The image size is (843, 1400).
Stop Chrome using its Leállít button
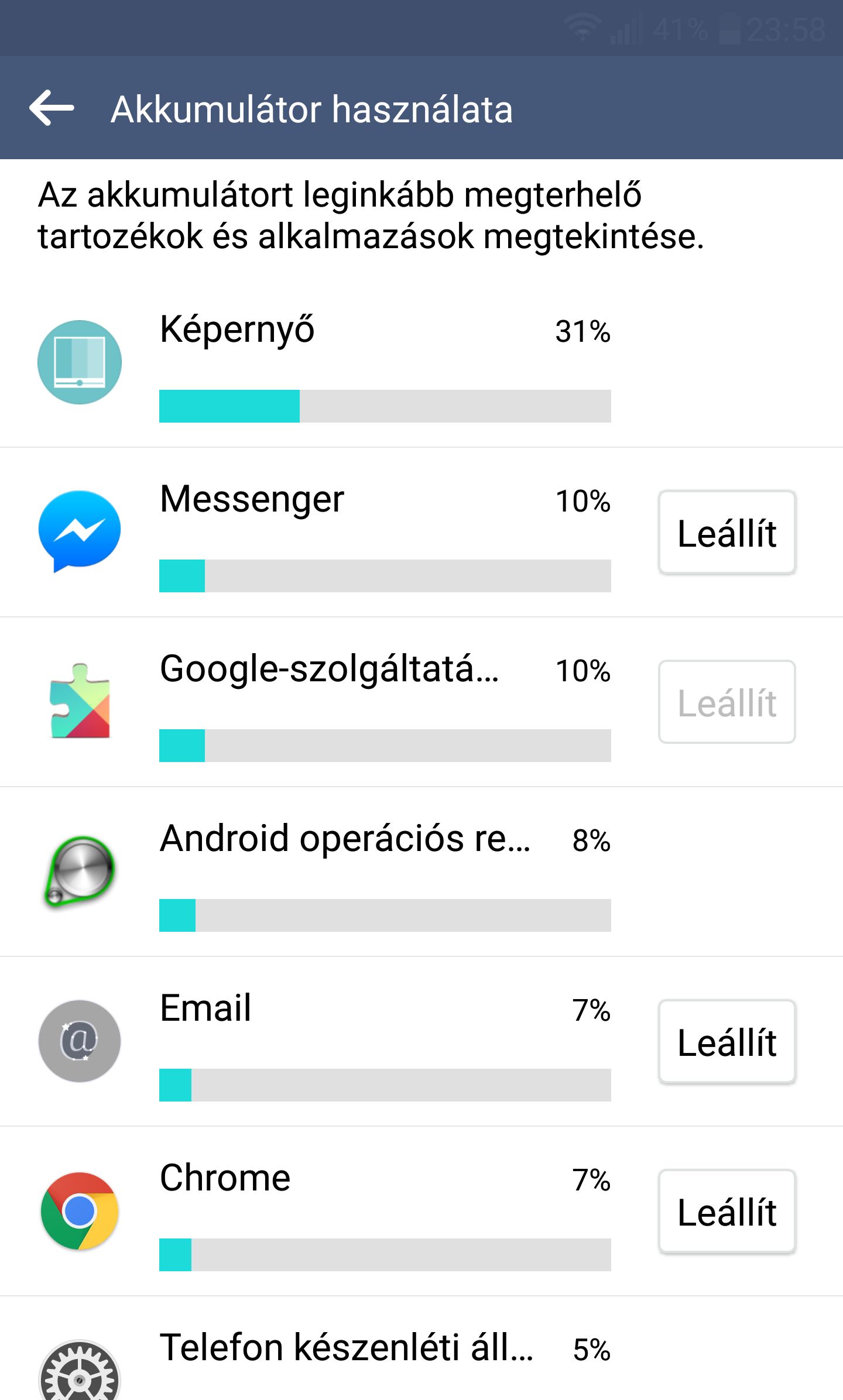coord(727,1212)
